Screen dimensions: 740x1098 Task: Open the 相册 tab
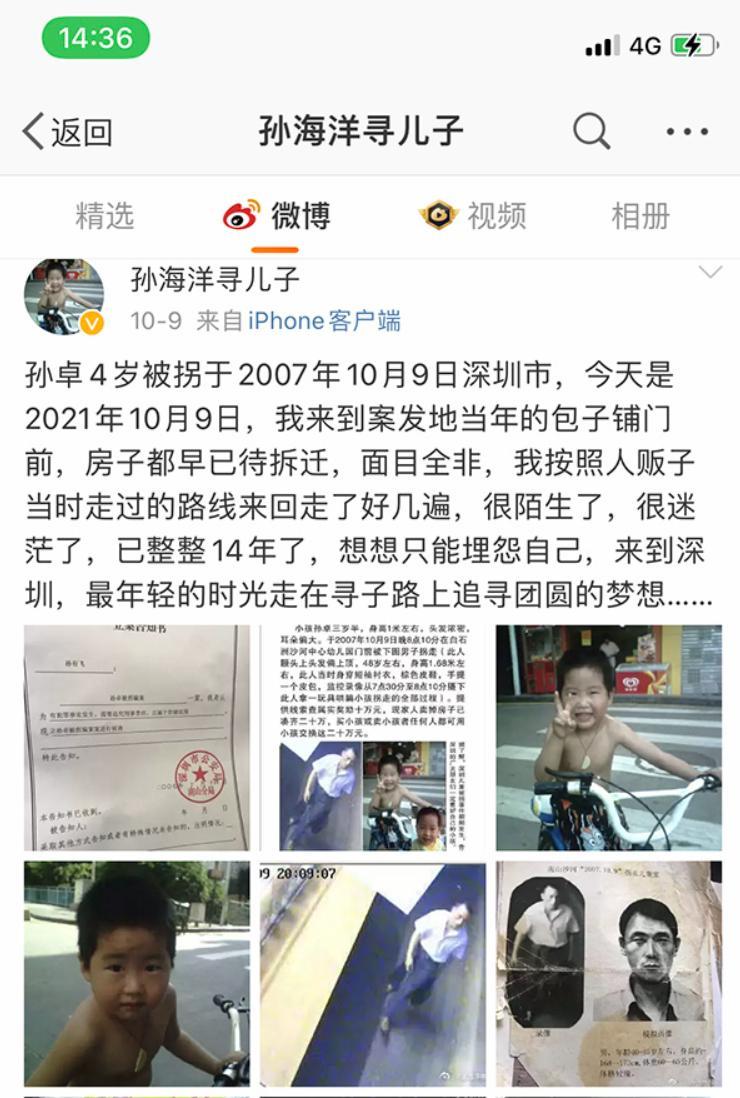pyautogui.click(x=640, y=216)
